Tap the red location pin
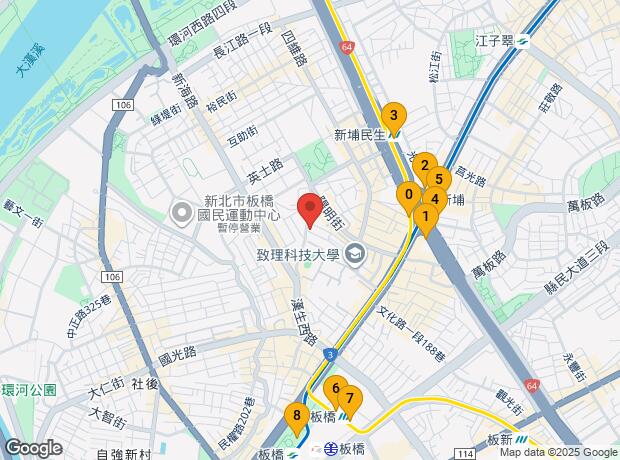 (x=310, y=209)
